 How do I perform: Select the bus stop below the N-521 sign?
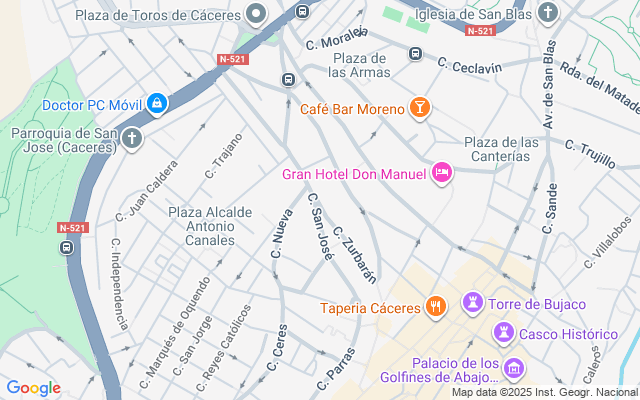tap(67, 247)
